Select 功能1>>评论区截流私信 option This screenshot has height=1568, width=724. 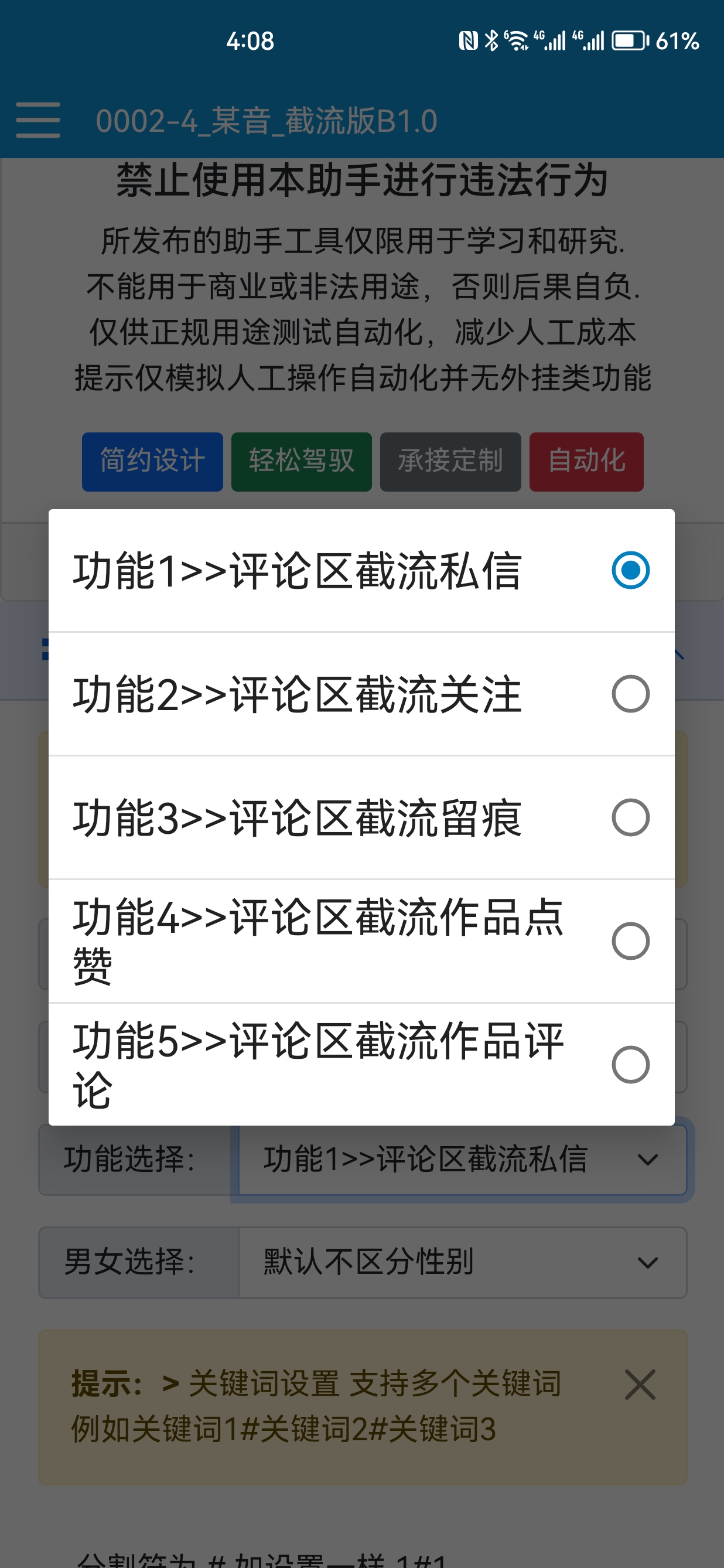[361, 570]
